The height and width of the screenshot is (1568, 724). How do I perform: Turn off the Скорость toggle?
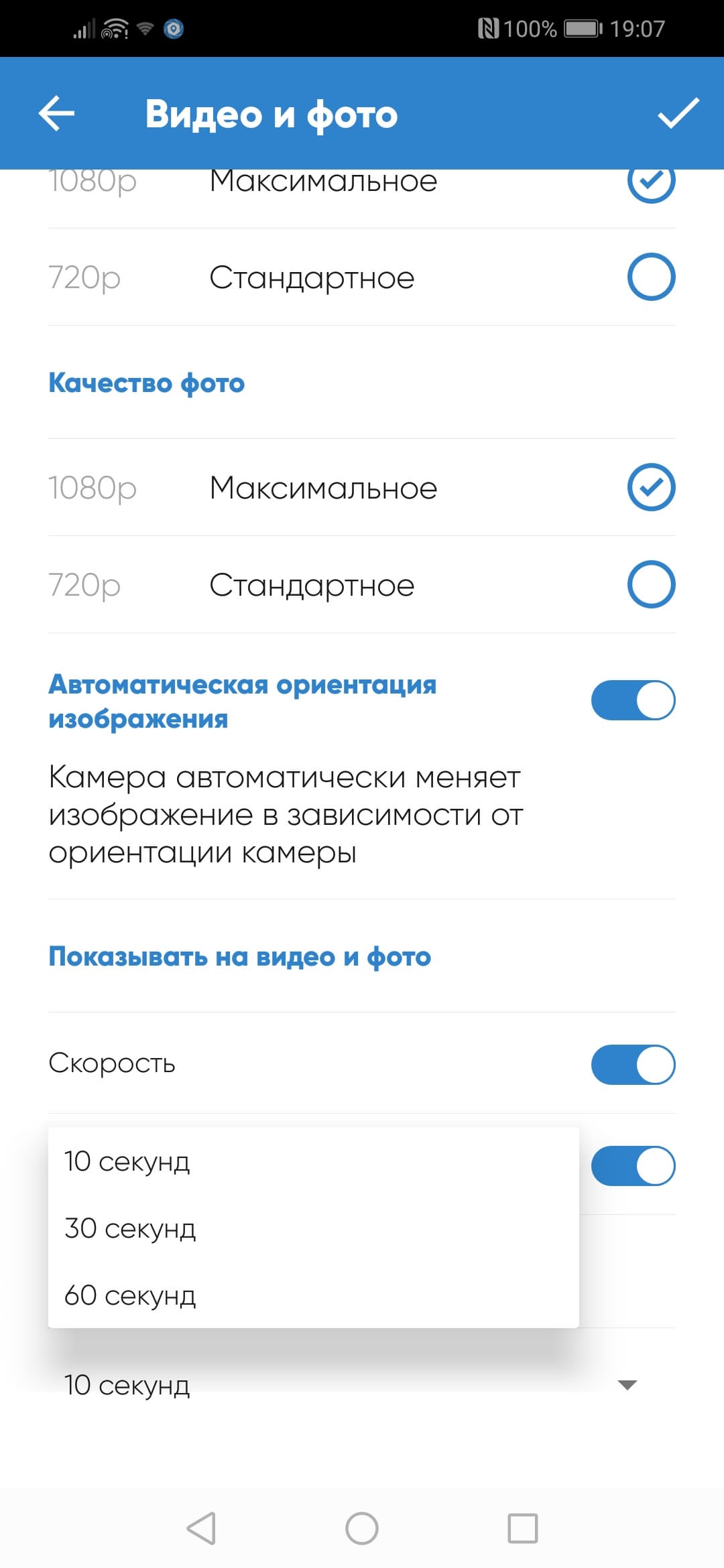pyautogui.click(x=633, y=1064)
